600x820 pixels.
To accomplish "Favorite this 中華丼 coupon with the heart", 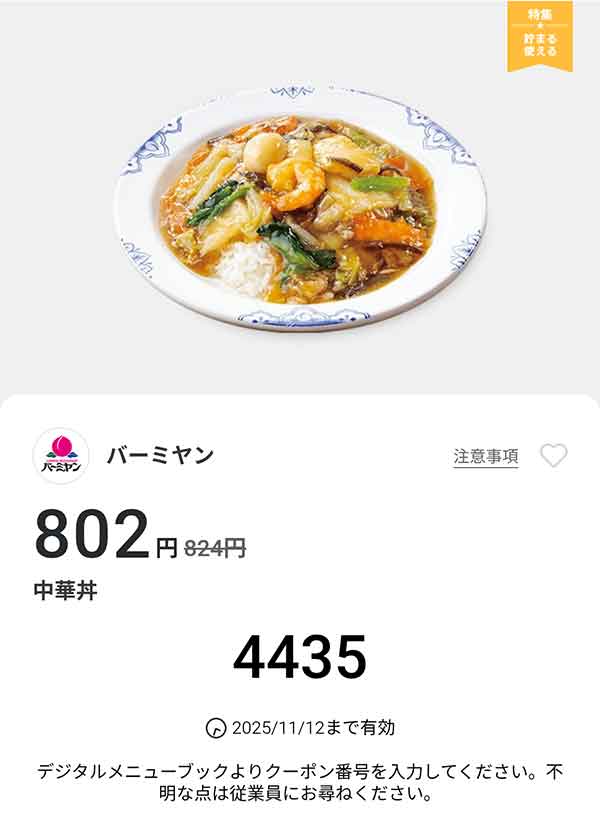I will point(553,456).
